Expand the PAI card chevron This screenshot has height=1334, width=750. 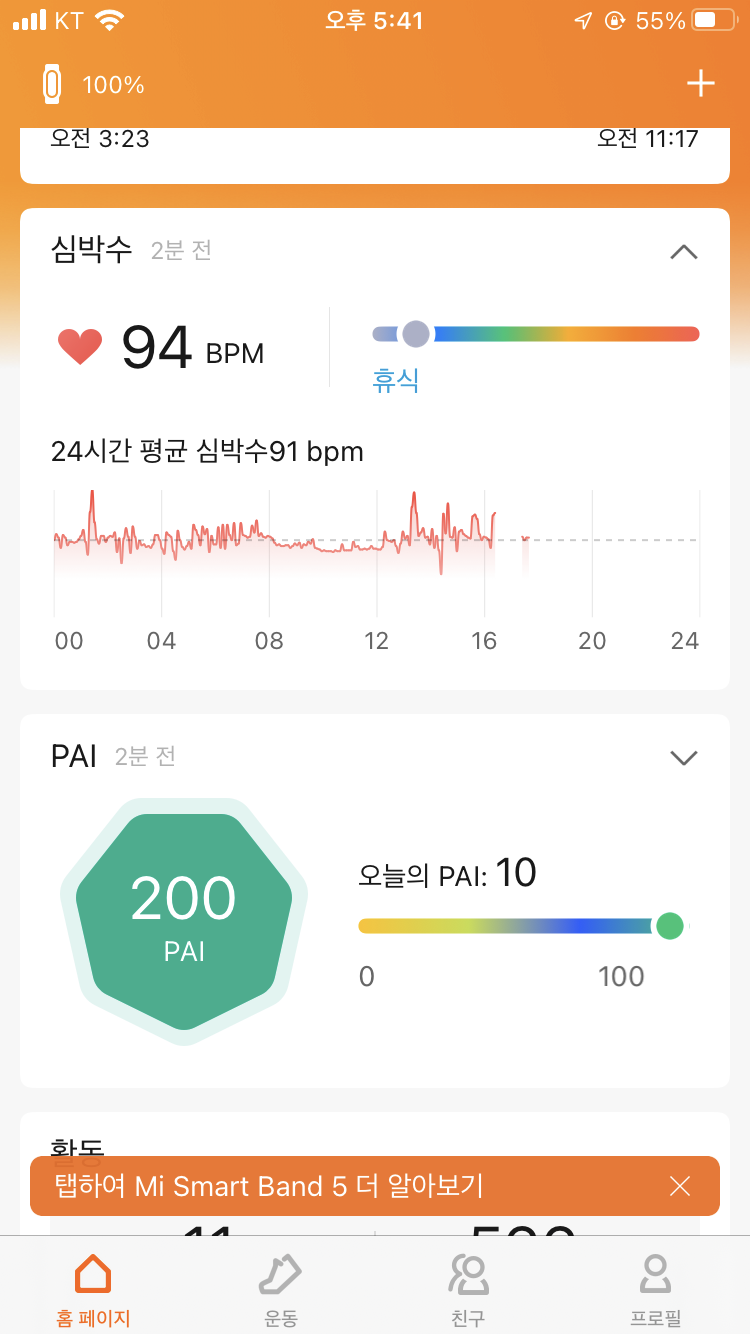click(x=684, y=758)
